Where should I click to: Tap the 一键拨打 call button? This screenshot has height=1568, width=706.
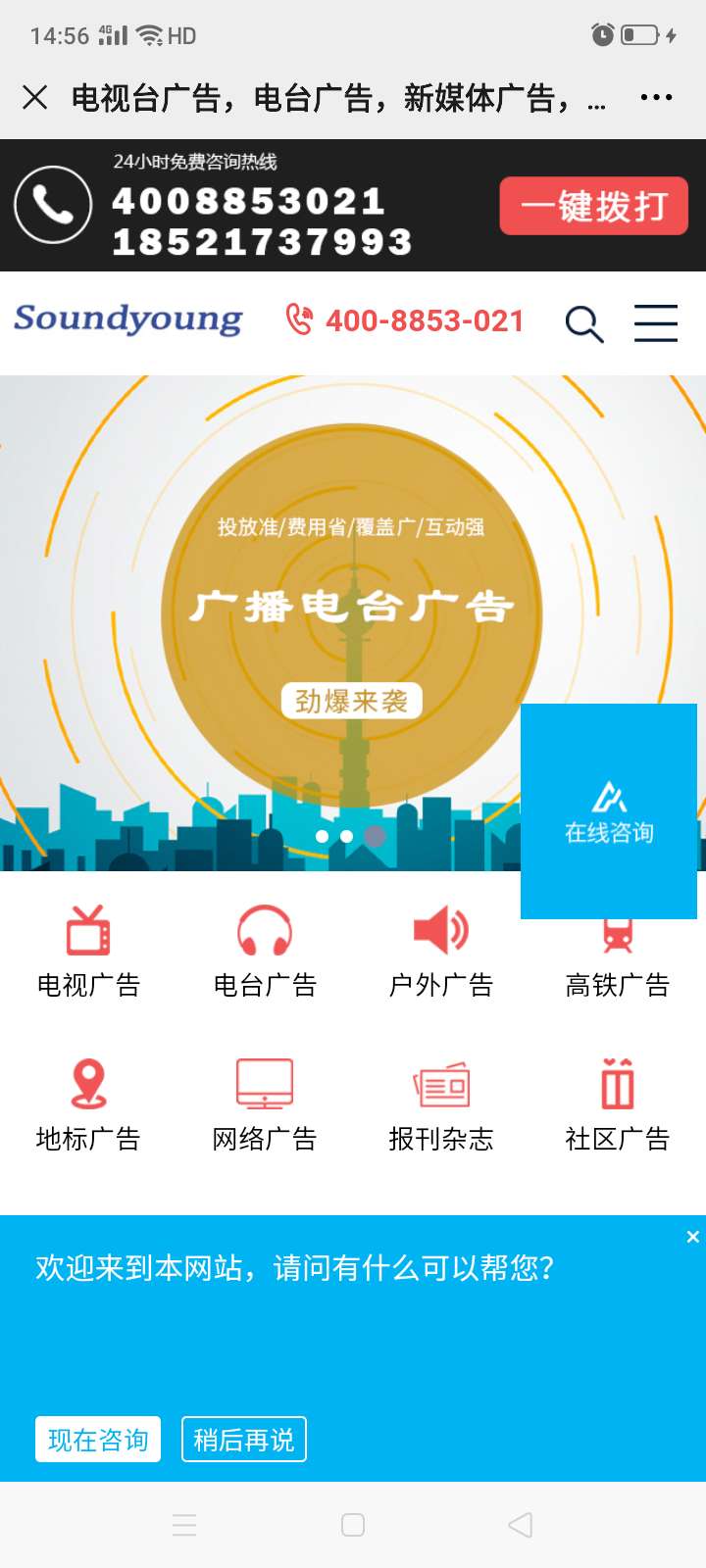click(x=593, y=207)
